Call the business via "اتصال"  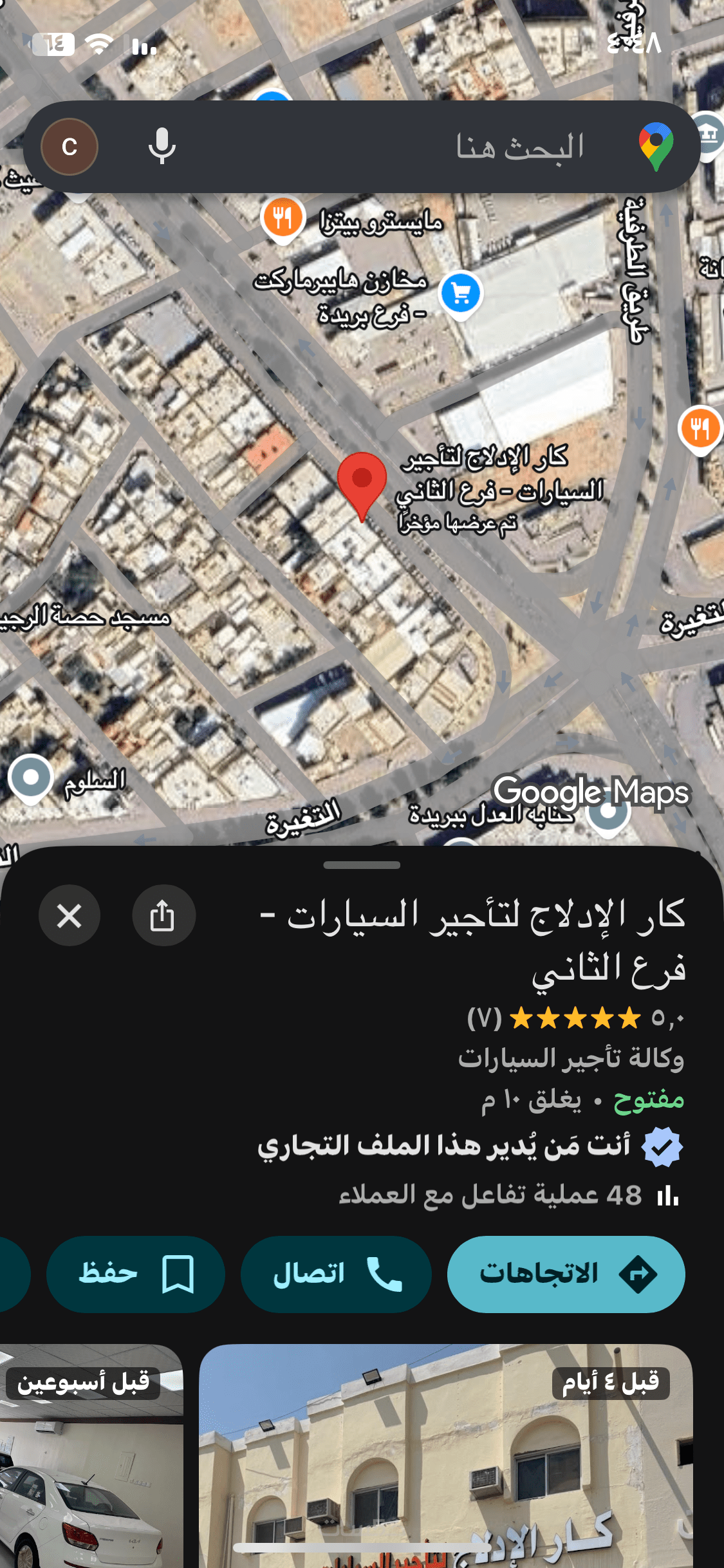point(336,1274)
